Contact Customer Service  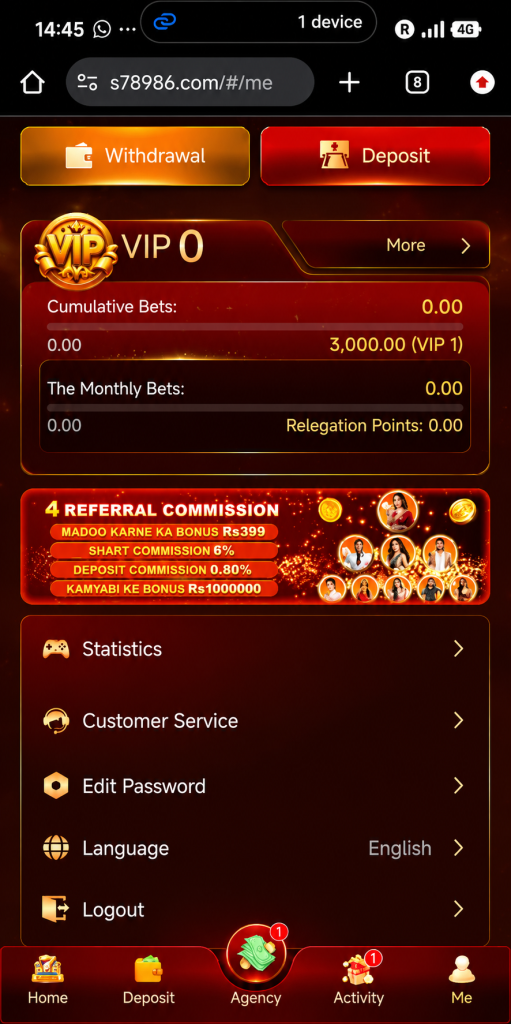256,720
